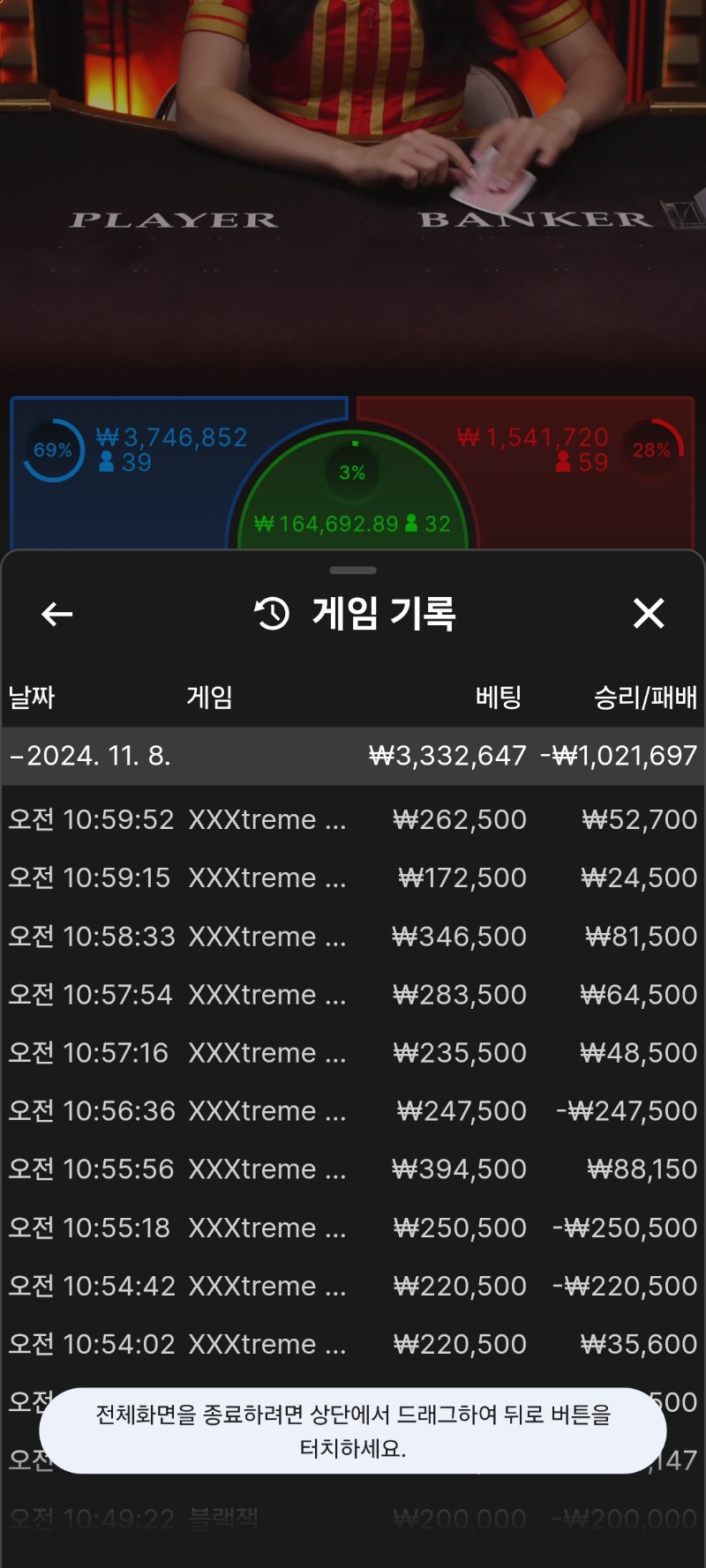
Task: Open the 10:58:33 game record
Action: point(353,936)
